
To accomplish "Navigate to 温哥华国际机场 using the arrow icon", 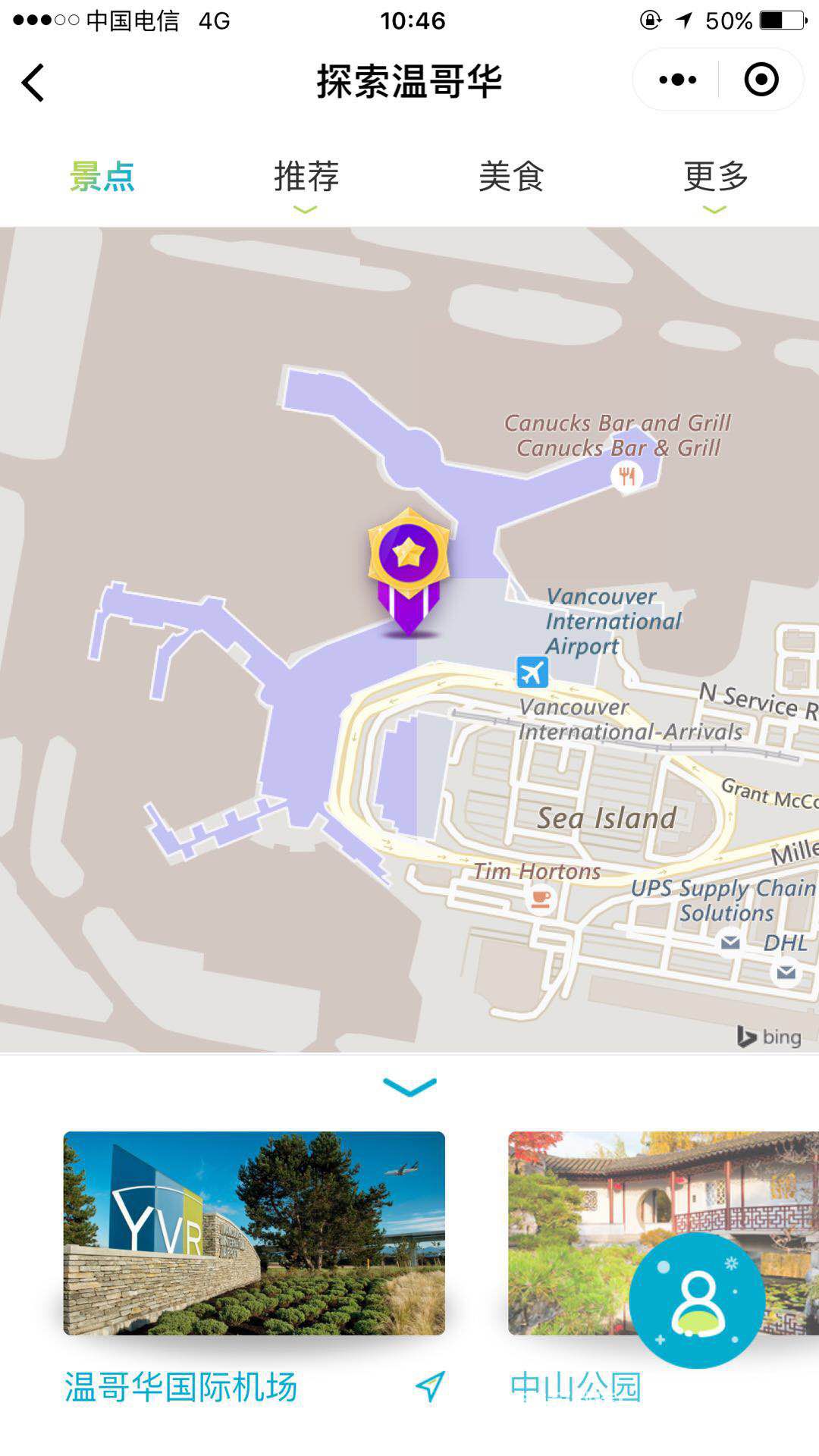I will 430,1386.
